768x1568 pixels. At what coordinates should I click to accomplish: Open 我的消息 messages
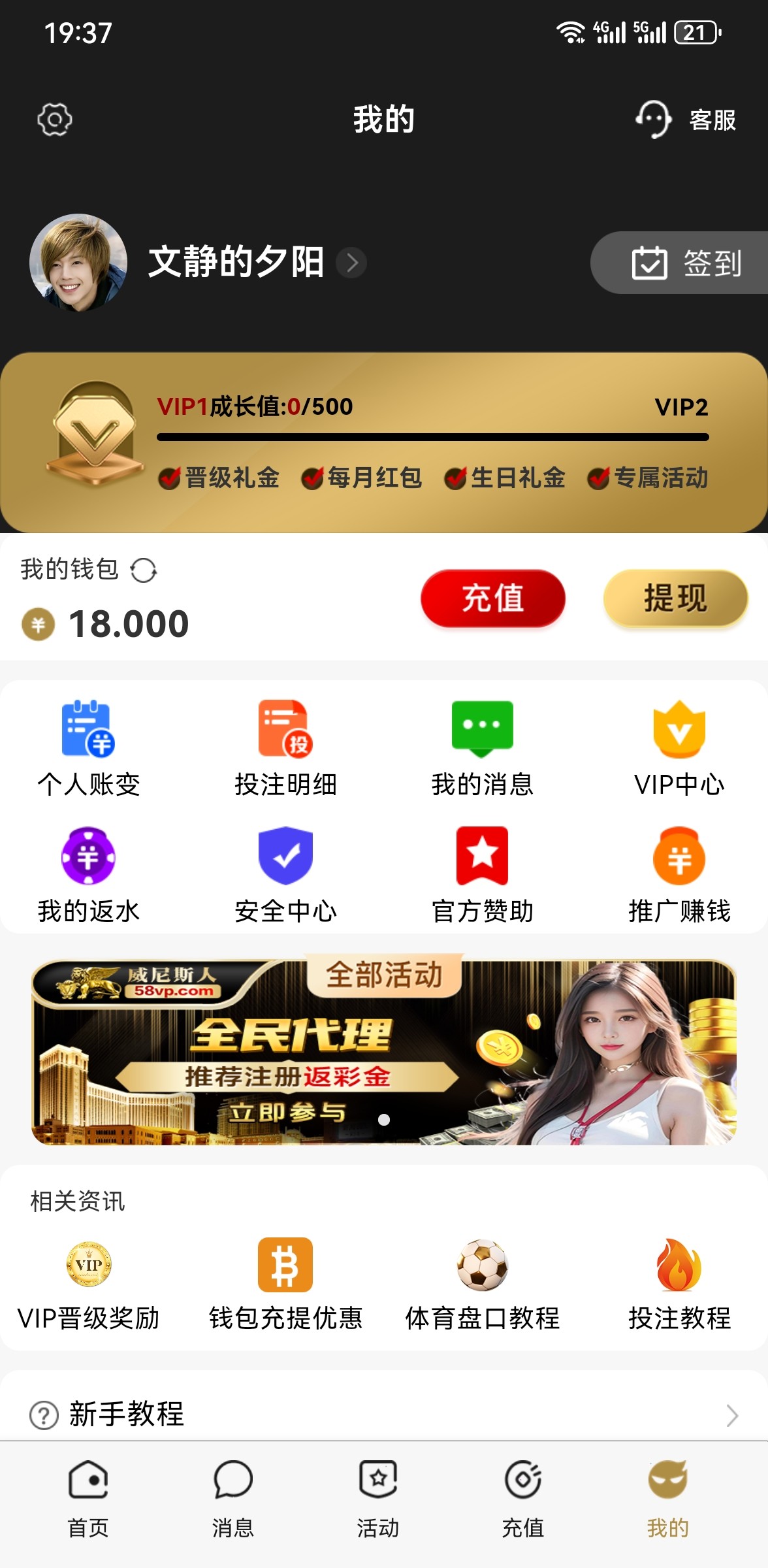[482, 747]
